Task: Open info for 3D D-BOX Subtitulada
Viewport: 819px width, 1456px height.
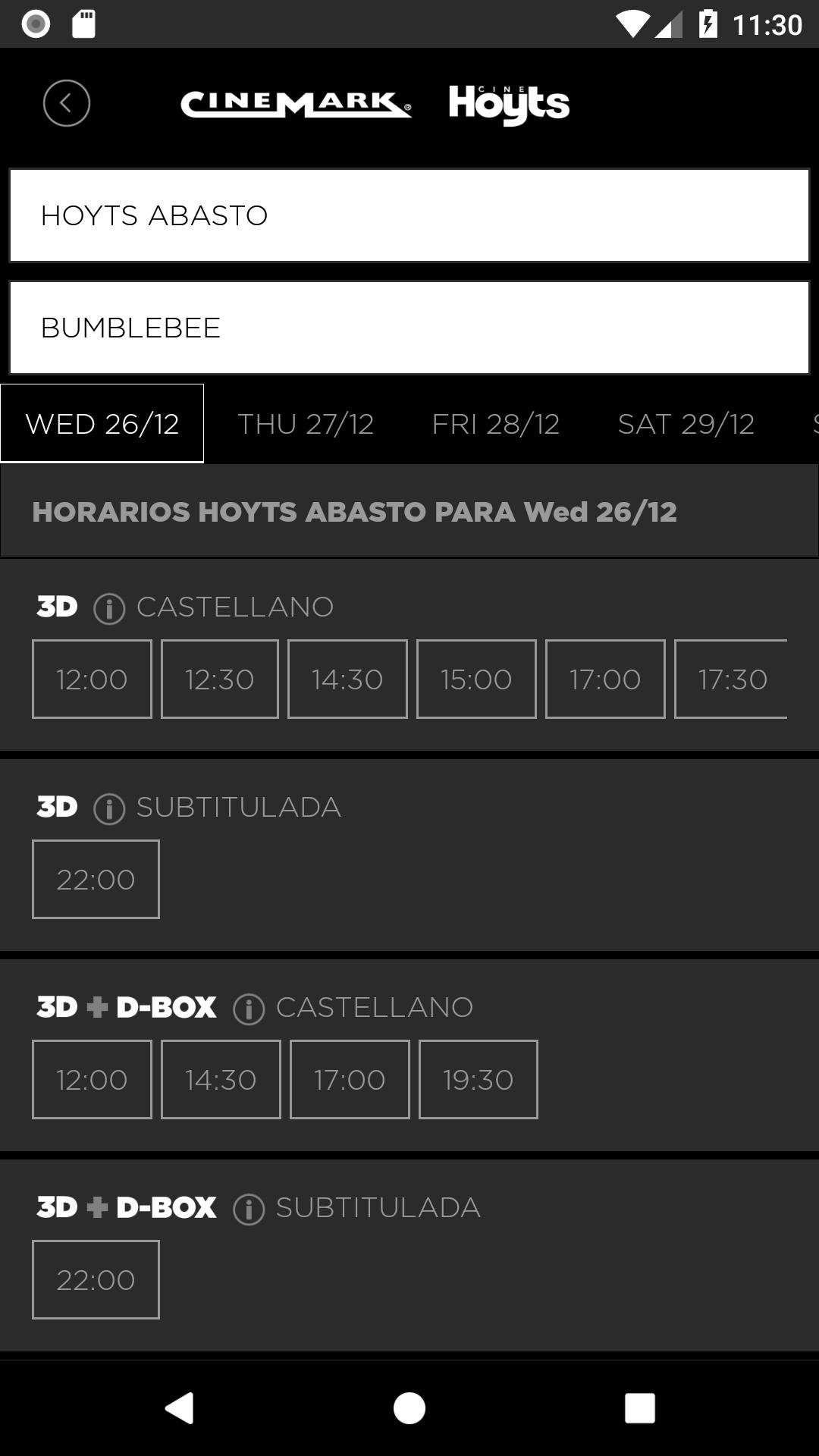Action: coord(248,1207)
